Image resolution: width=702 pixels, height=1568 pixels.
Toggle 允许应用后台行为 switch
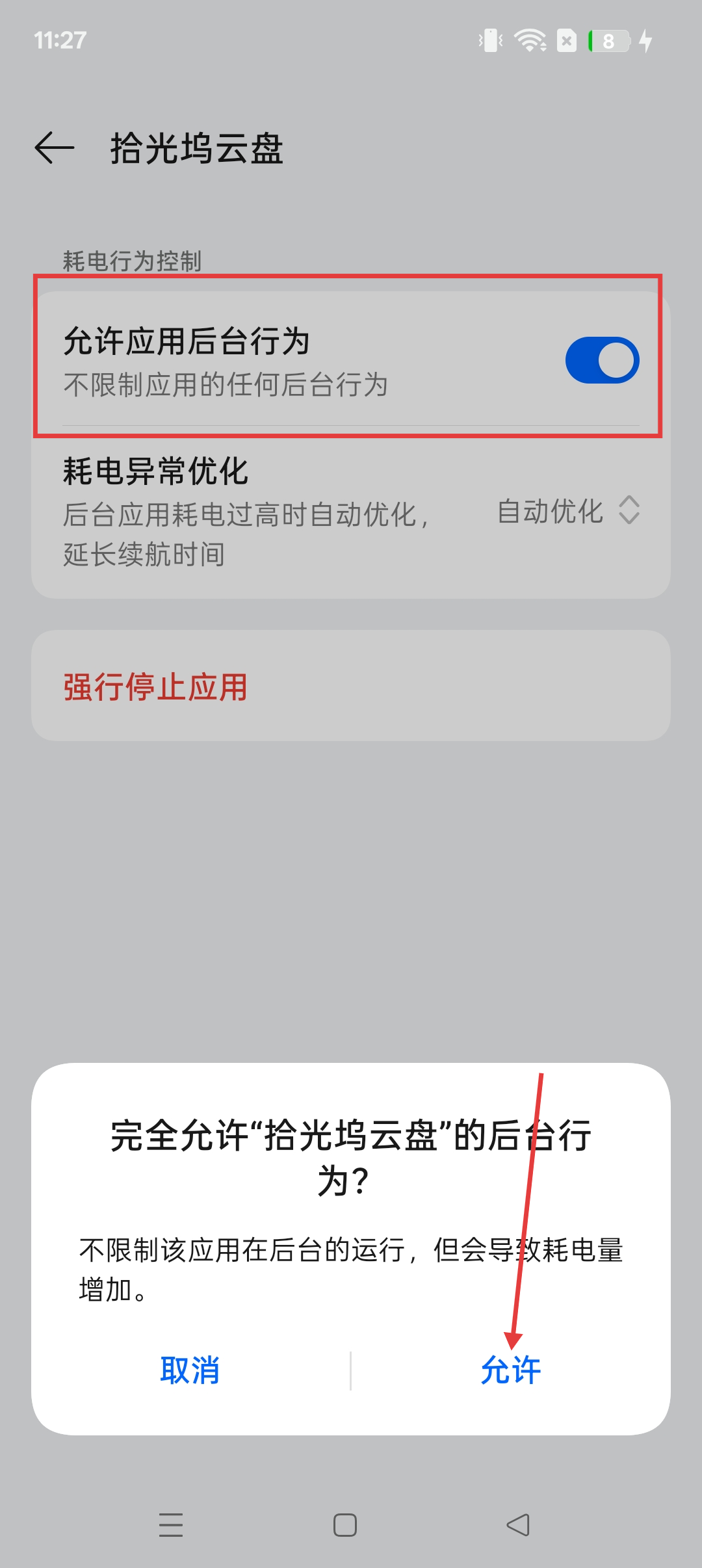(602, 360)
